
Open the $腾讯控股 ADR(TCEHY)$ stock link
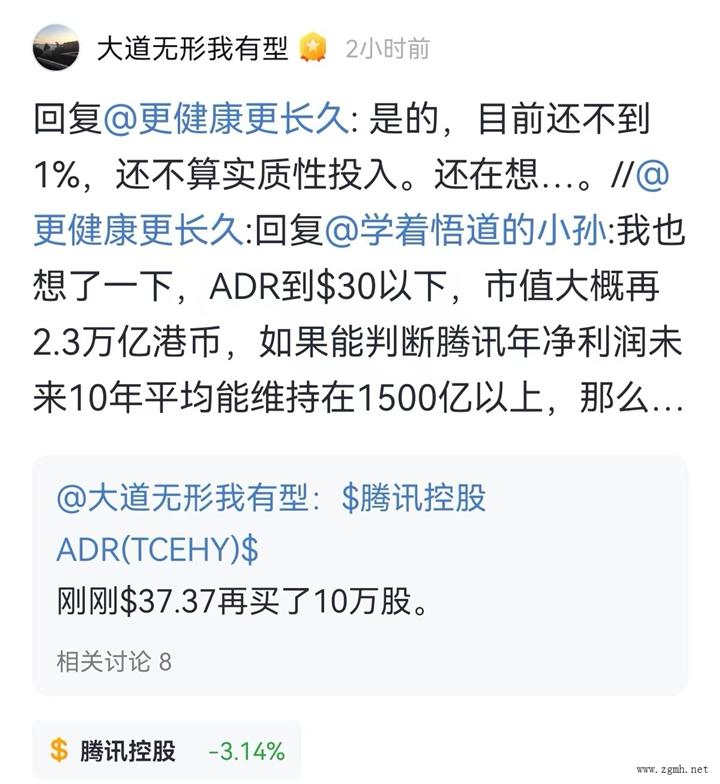coord(414,499)
